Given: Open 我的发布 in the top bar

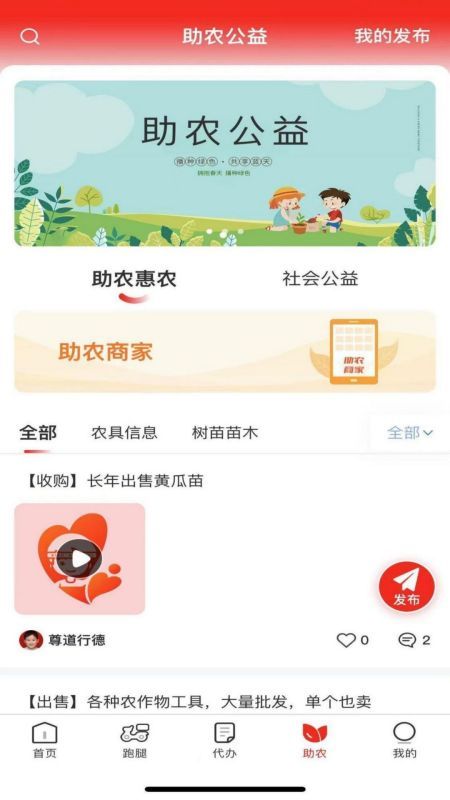Looking at the screenshot, I should coord(392,36).
